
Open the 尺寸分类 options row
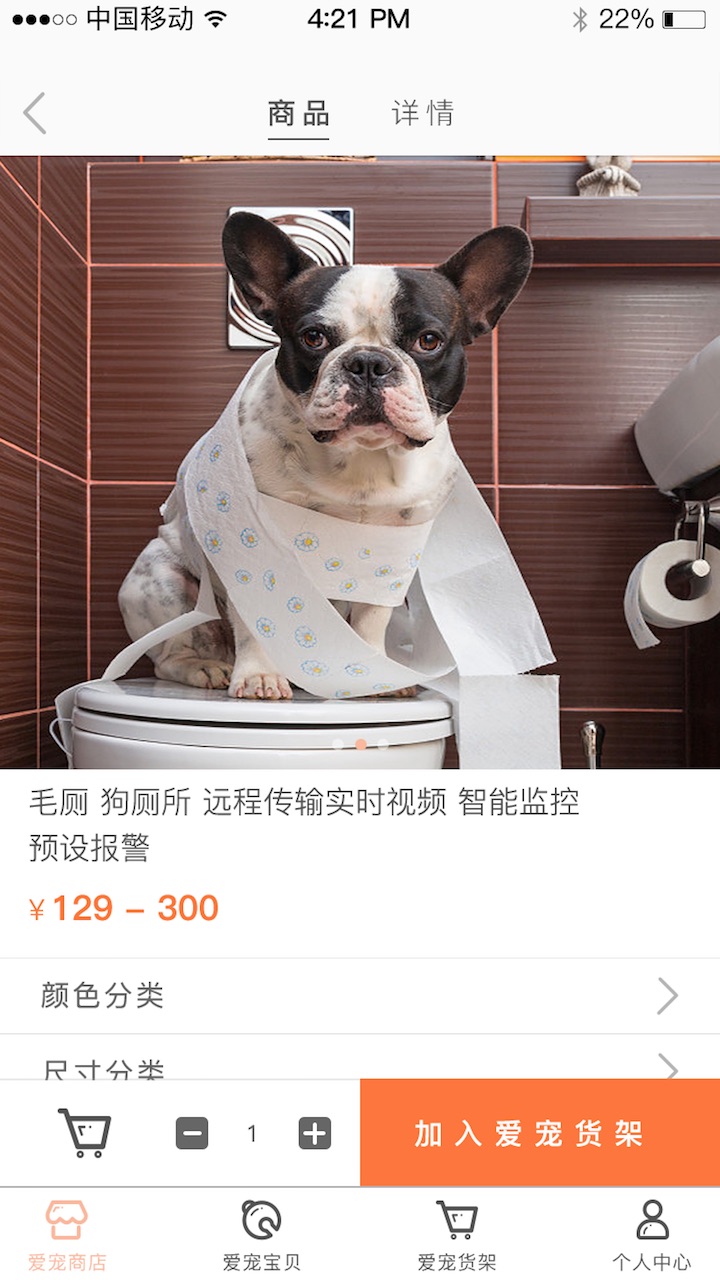click(360, 1058)
